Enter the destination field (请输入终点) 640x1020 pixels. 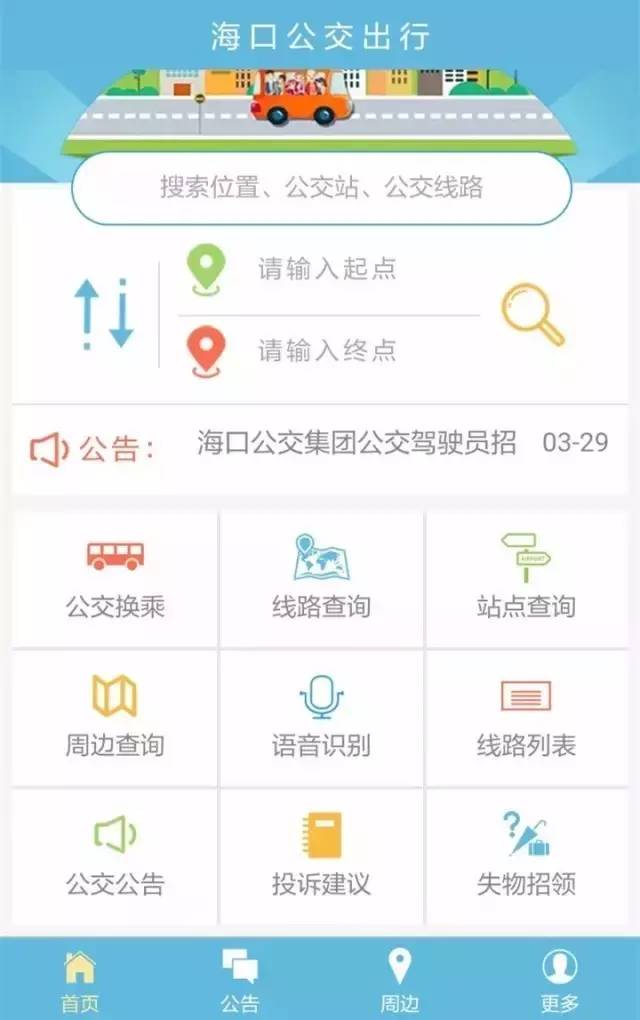click(328, 350)
